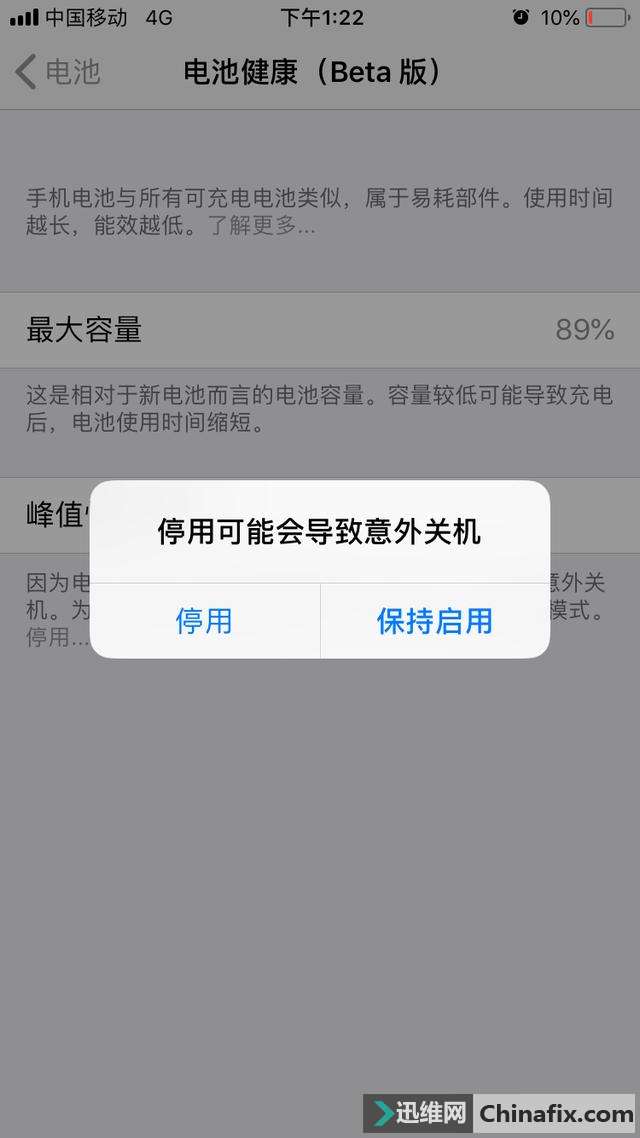Open the 了解更多 link
The image size is (640, 1138).
click(261, 226)
